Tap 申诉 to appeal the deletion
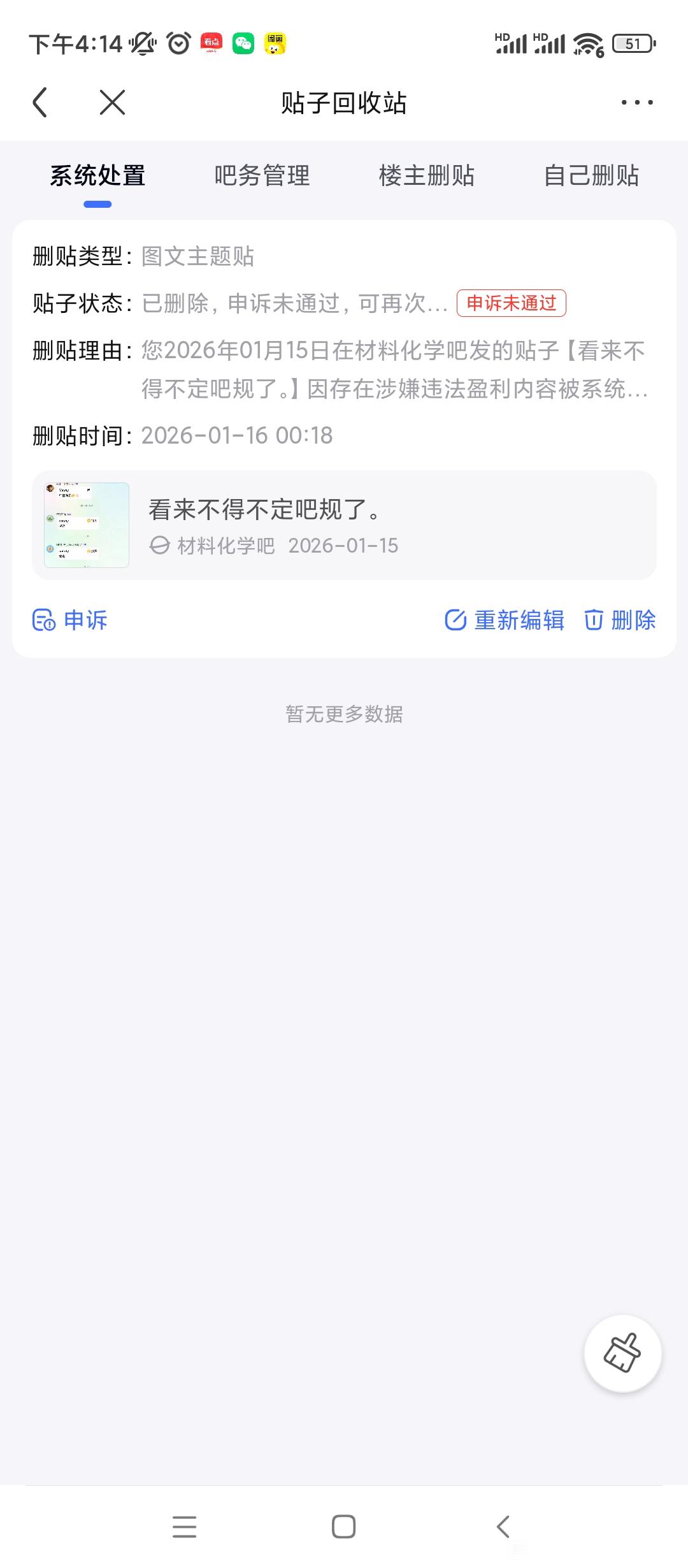Screen dimensions: 688x1568 (x=70, y=620)
